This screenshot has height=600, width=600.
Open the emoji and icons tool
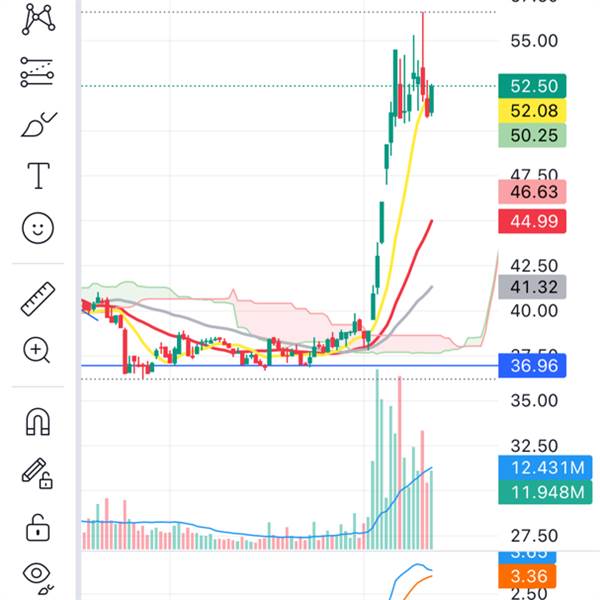coord(38,228)
